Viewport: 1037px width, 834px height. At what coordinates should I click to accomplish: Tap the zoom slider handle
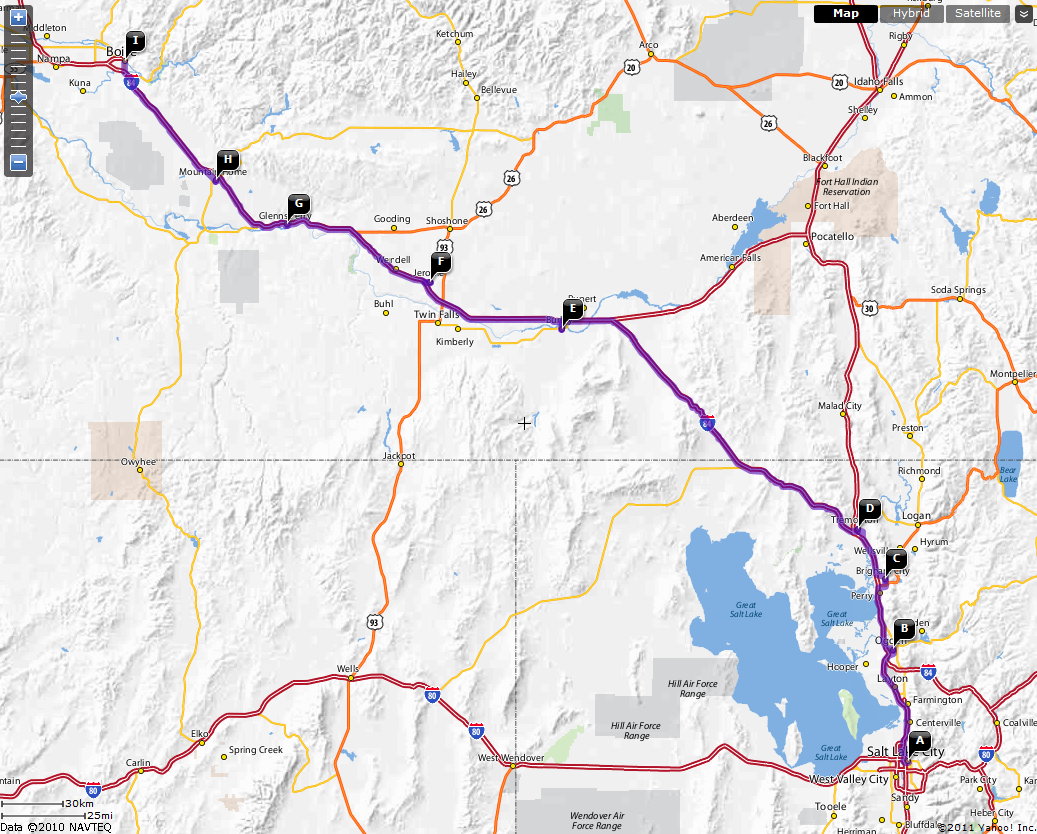click(18, 97)
